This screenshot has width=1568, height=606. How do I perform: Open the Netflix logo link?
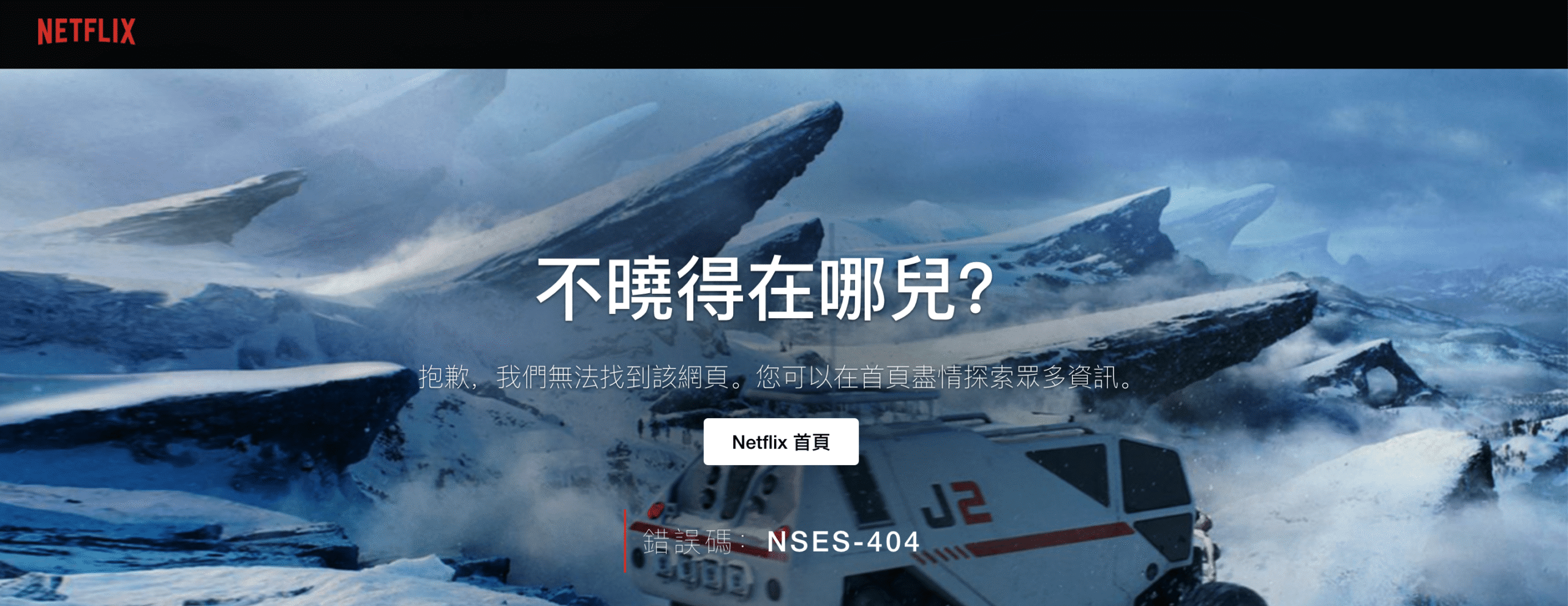[86, 31]
